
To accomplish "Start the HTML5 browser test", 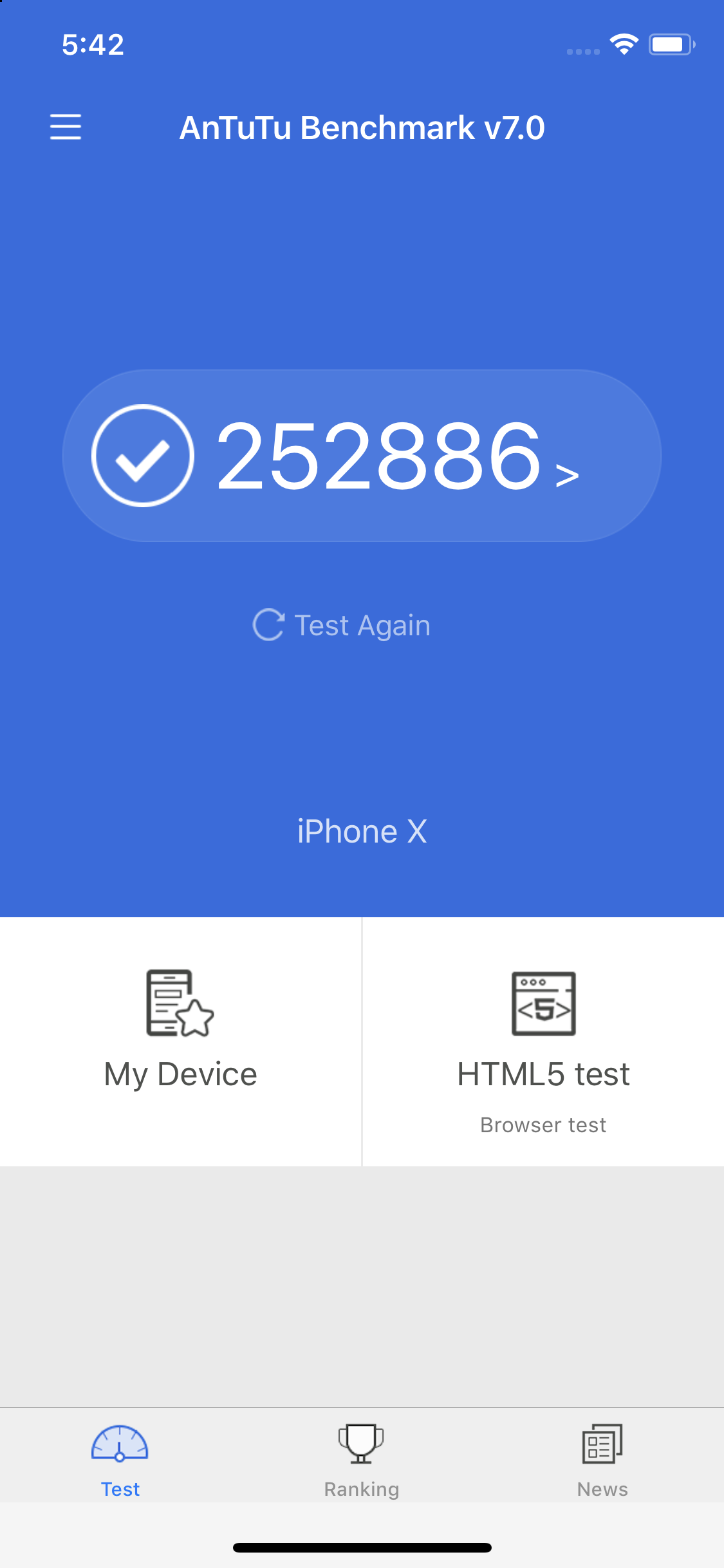I will coord(543,1041).
